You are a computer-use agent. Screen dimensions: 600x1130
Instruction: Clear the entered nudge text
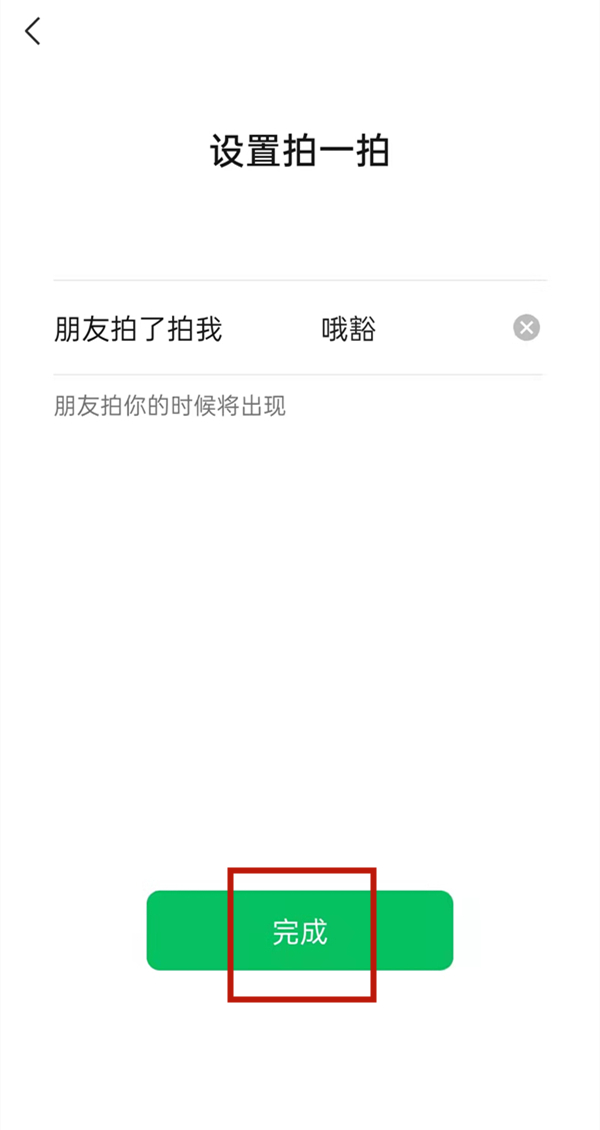526,328
